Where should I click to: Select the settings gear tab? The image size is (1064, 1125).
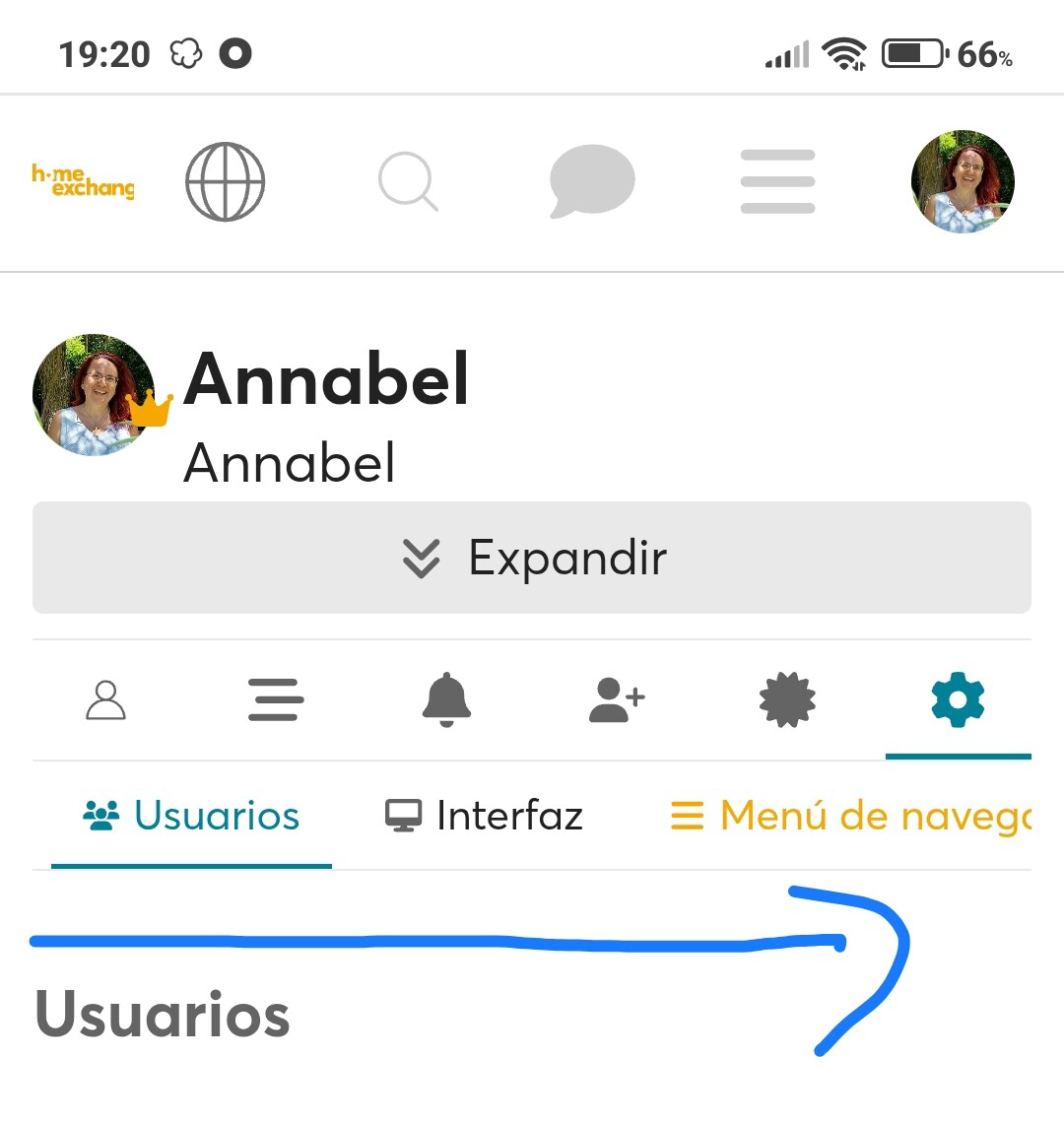coord(958,700)
